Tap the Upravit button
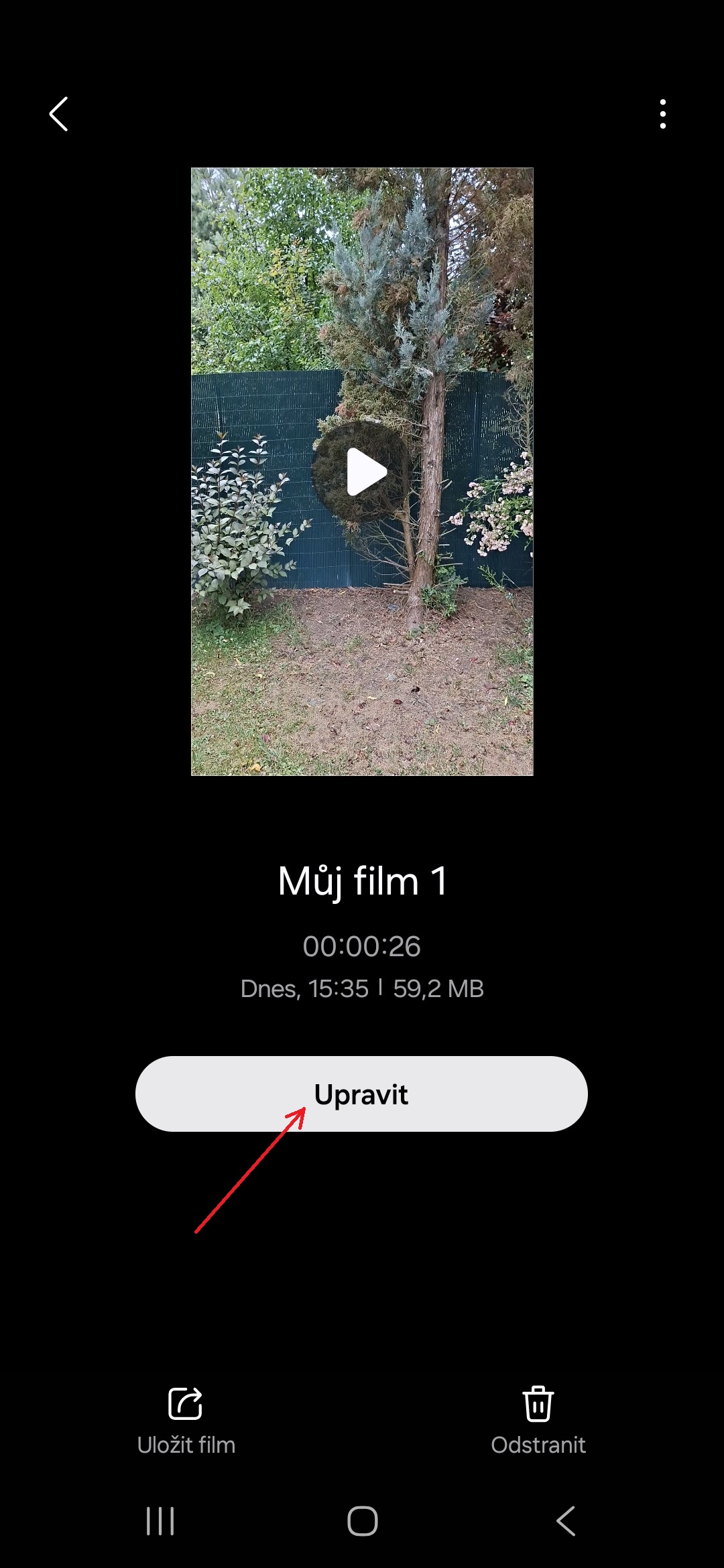Viewport: 724px width, 1568px height. tap(361, 1094)
